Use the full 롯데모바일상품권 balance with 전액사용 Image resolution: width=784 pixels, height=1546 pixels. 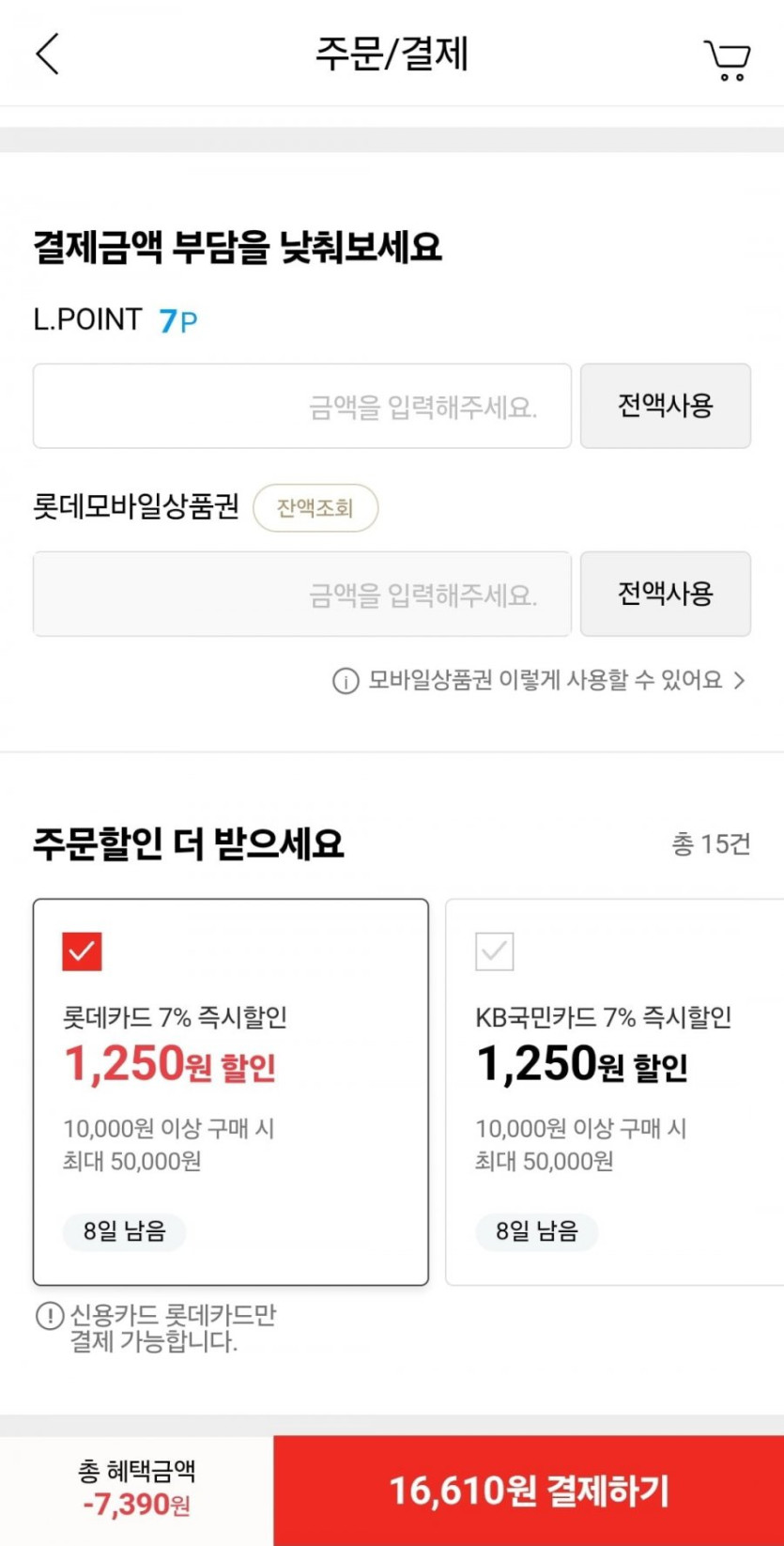666,594
